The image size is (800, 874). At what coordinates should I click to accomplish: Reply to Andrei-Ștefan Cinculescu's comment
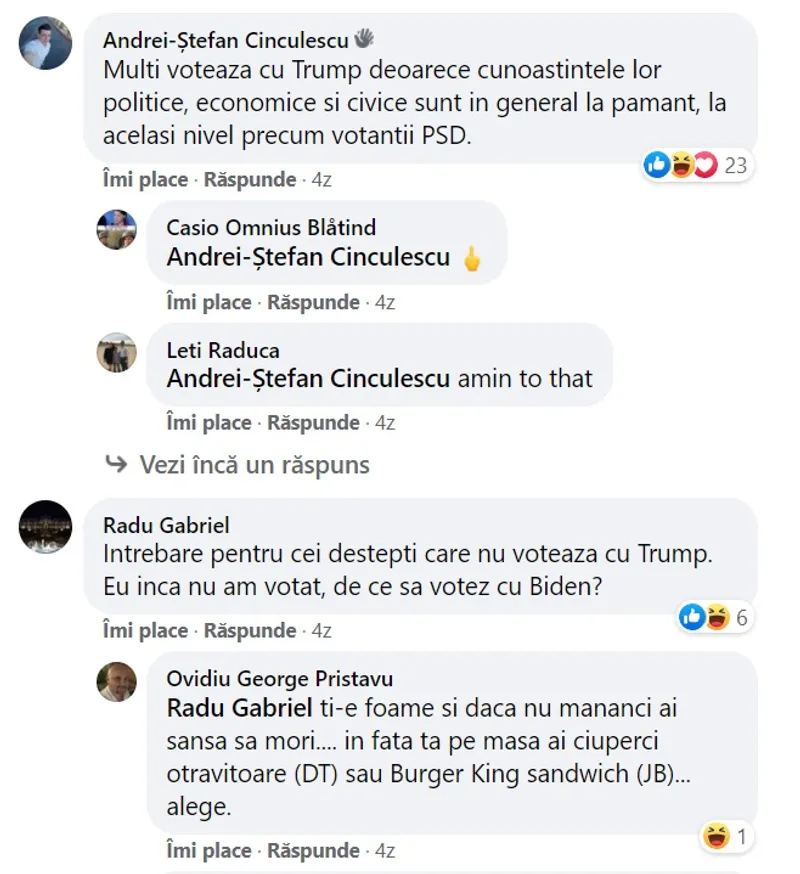tap(250, 180)
